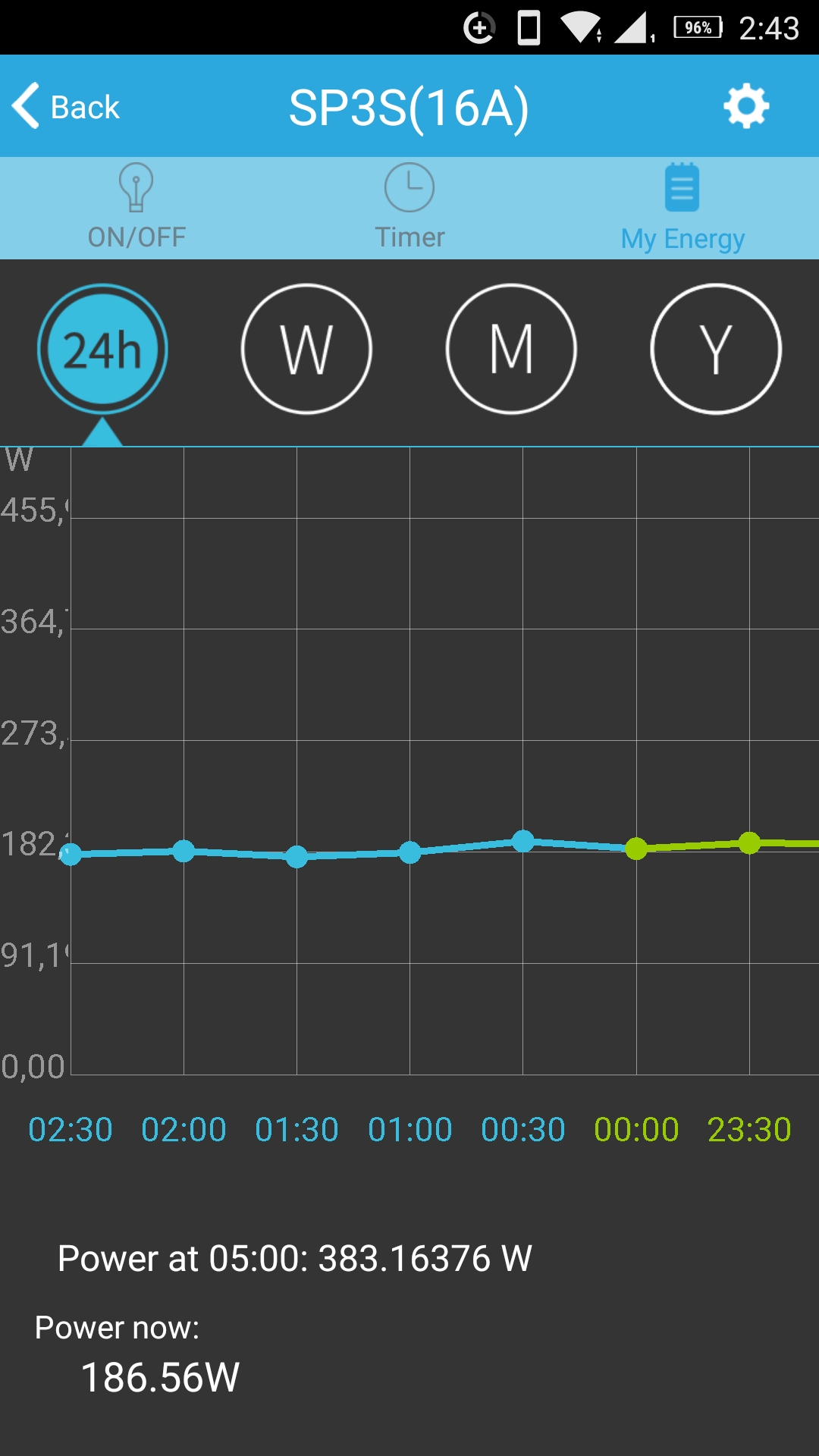This screenshot has height=1456, width=819.
Task: Go back using the Back button
Action: tap(66, 106)
